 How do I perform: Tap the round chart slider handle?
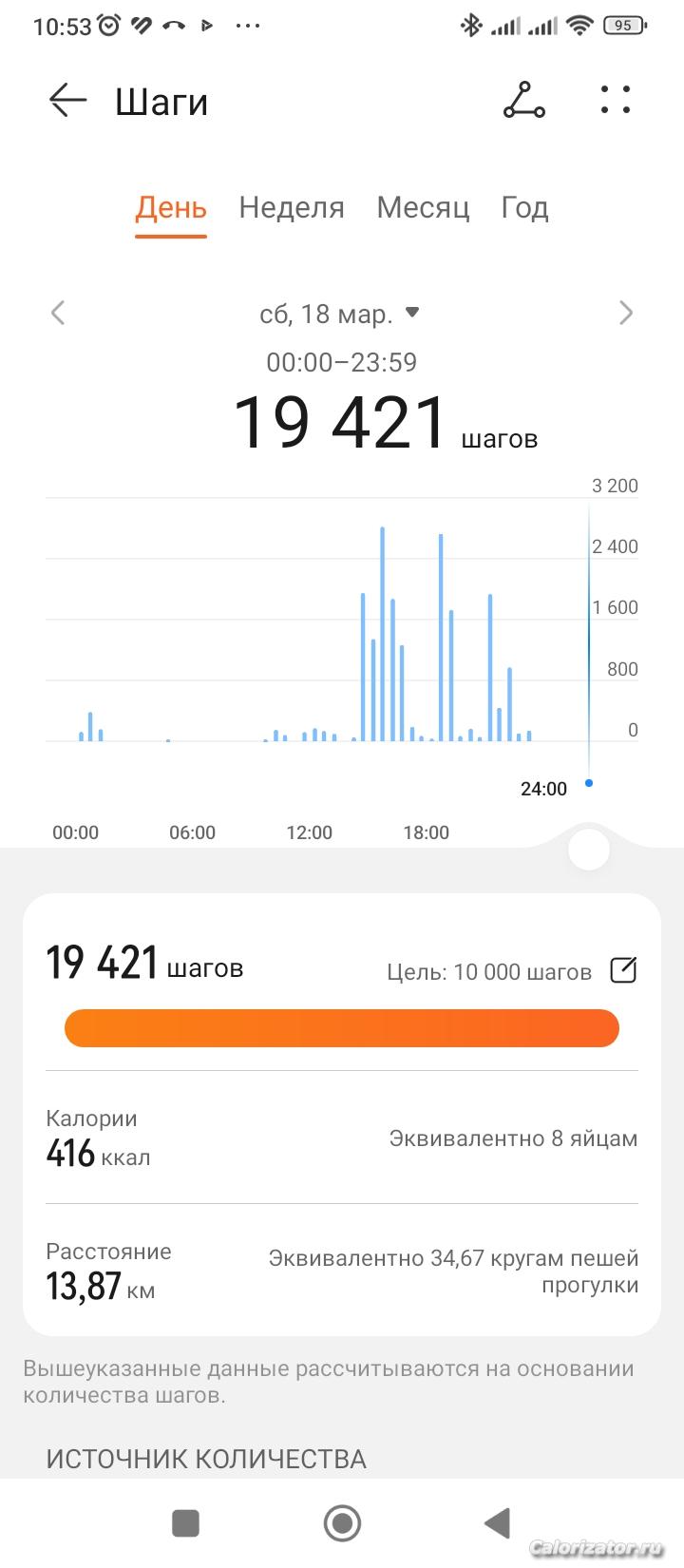pos(588,849)
